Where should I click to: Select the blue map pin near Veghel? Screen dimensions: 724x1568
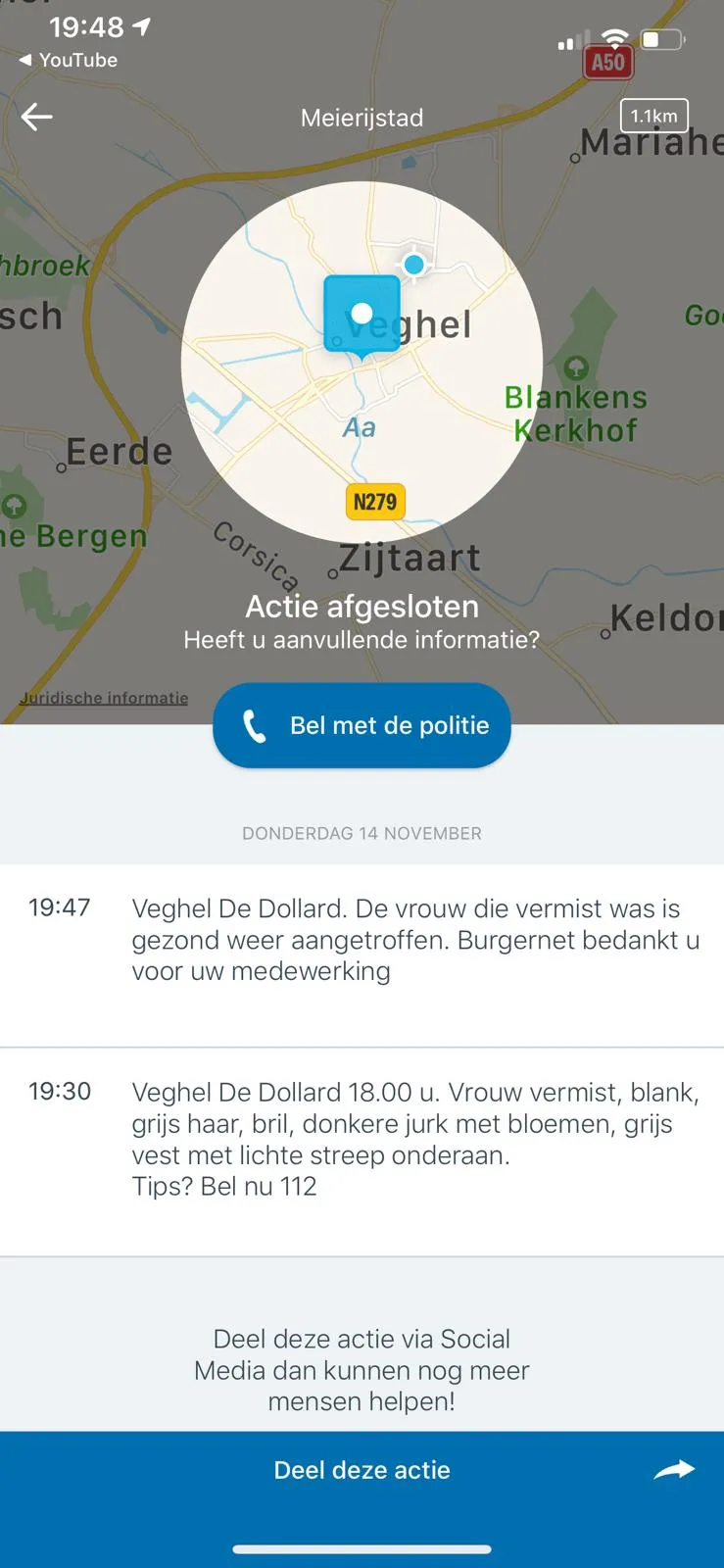tap(361, 312)
